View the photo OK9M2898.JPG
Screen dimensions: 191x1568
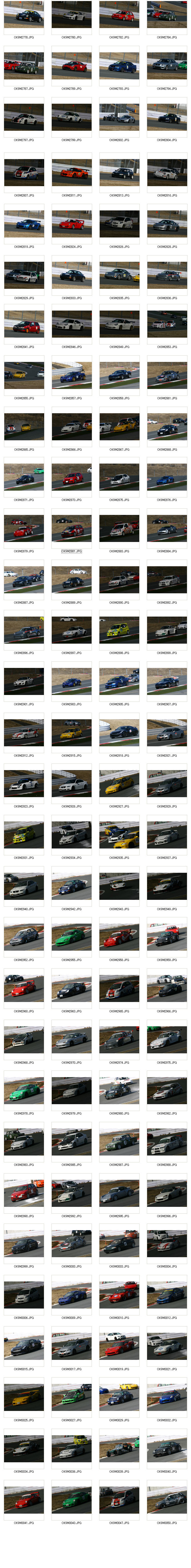pyautogui.click(x=119, y=629)
